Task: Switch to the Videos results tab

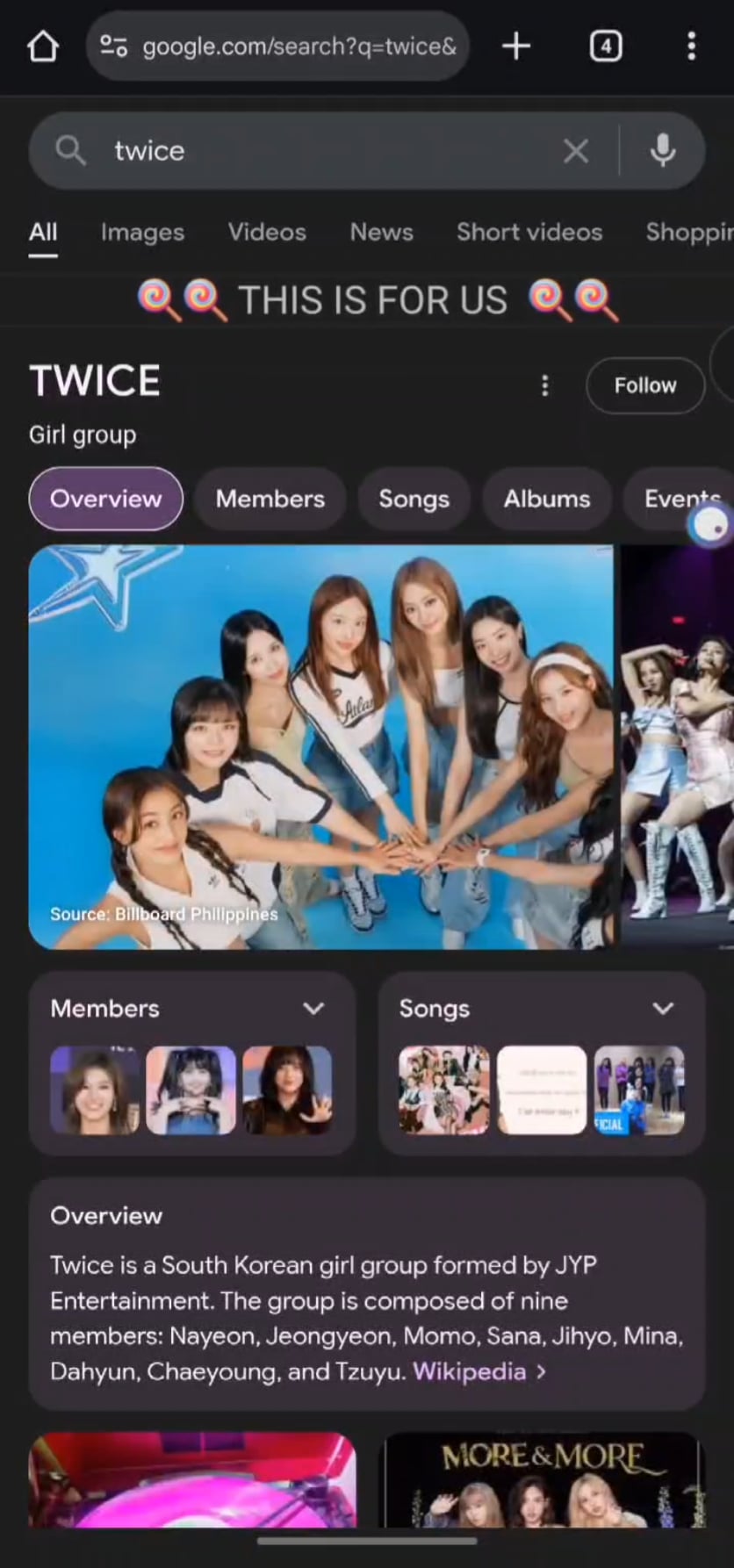Action: 267,233
